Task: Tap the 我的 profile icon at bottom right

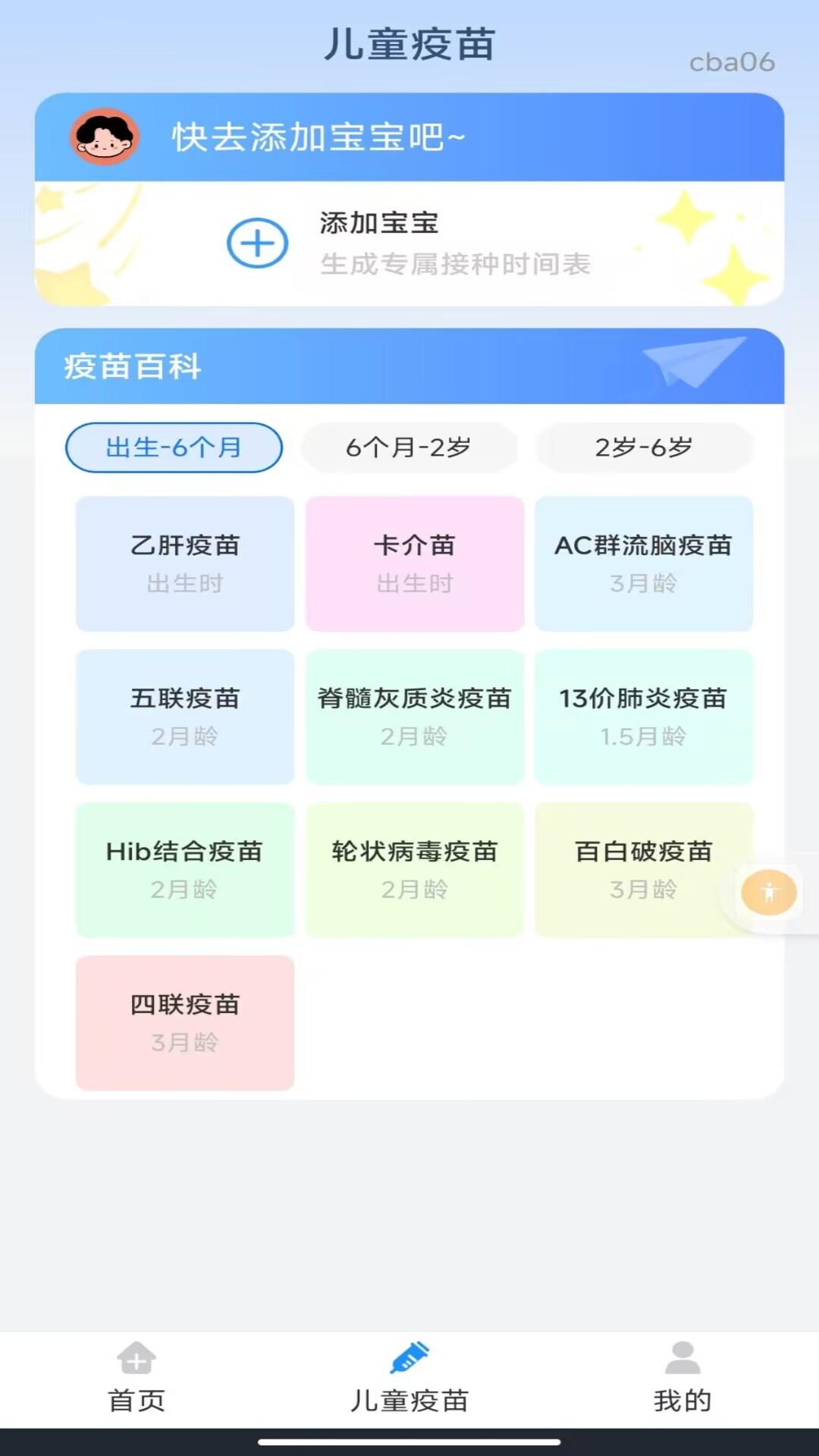Action: pyautogui.click(x=682, y=1357)
